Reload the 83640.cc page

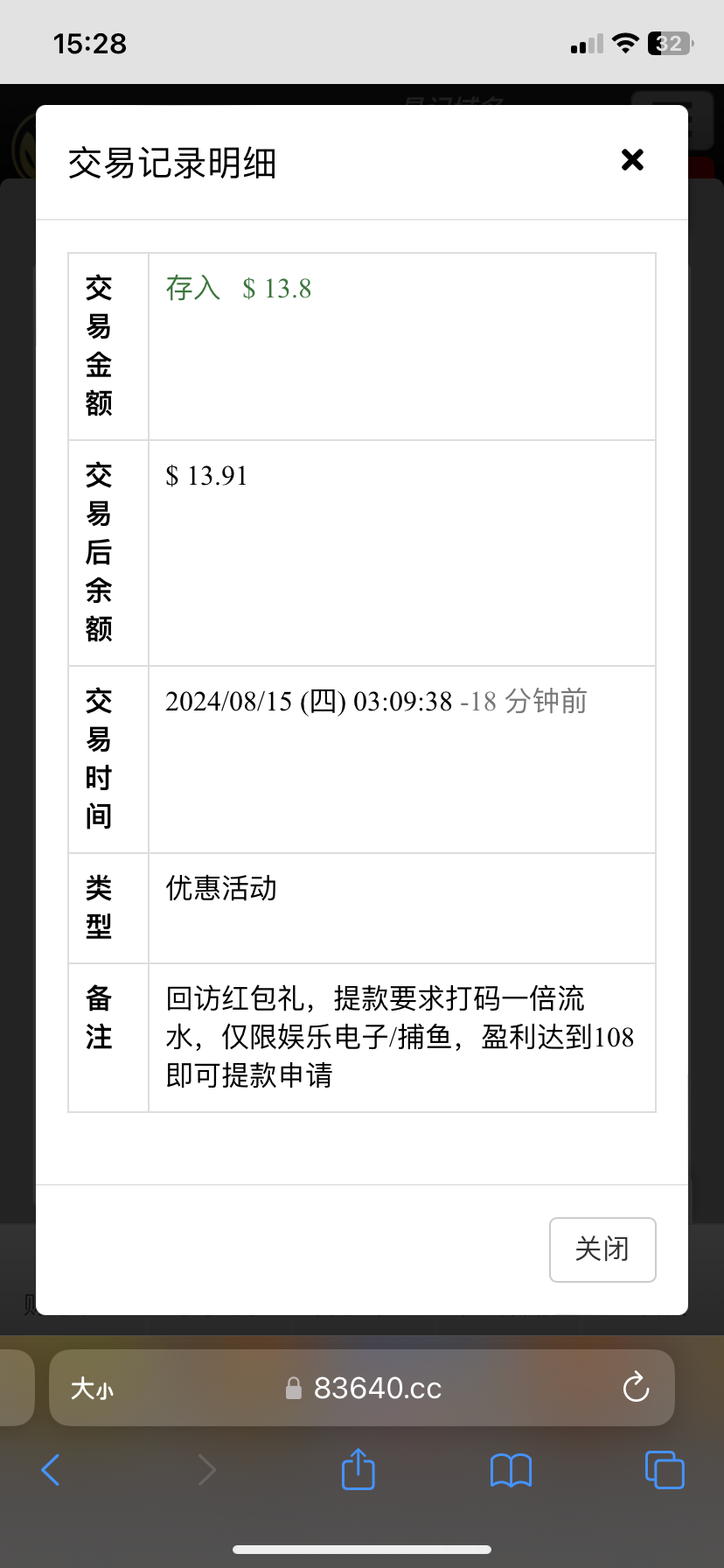(636, 1387)
